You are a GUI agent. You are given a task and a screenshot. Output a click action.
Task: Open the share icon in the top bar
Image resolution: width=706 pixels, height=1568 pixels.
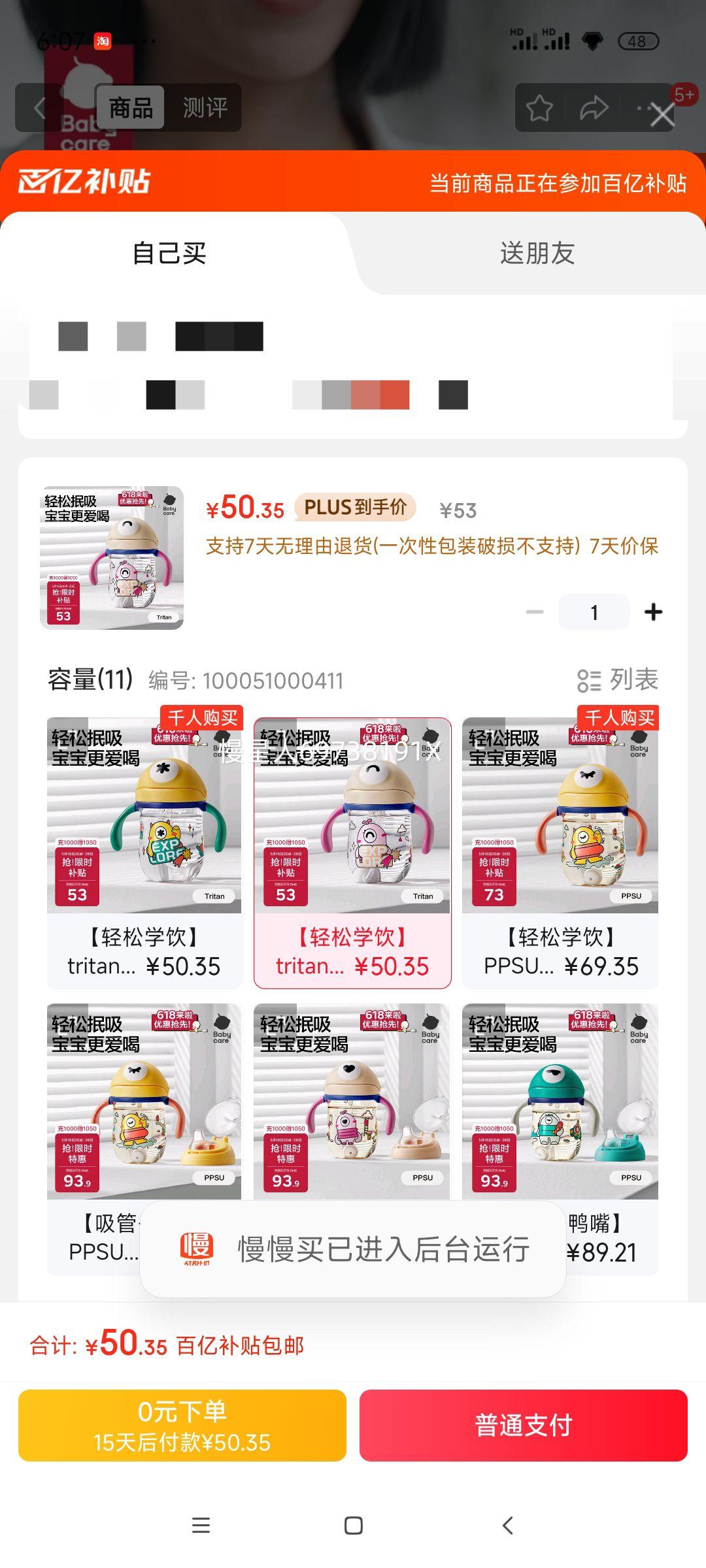click(594, 108)
